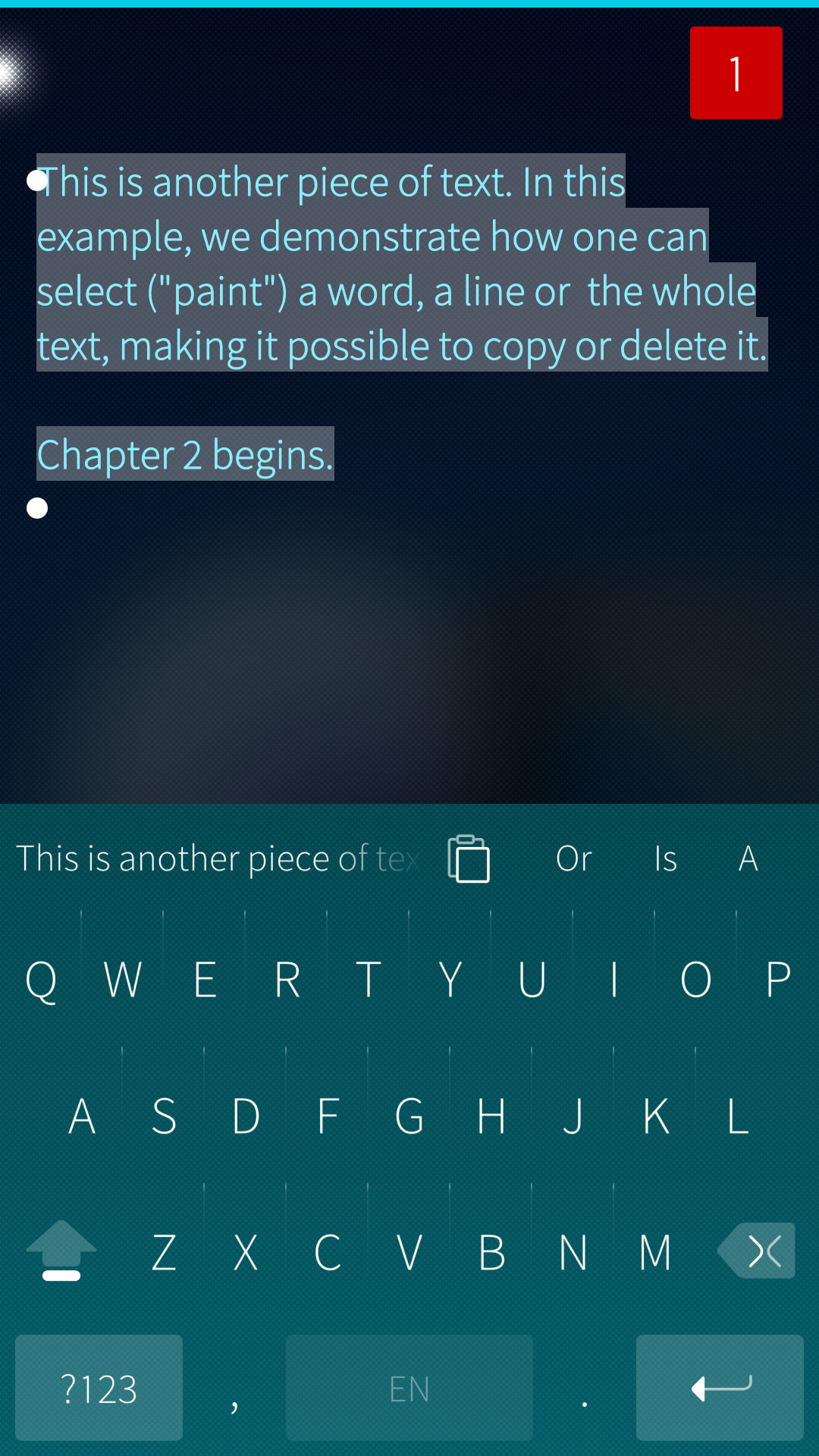The image size is (819, 1456).
Task: Type the letter Q key
Action: (x=41, y=980)
